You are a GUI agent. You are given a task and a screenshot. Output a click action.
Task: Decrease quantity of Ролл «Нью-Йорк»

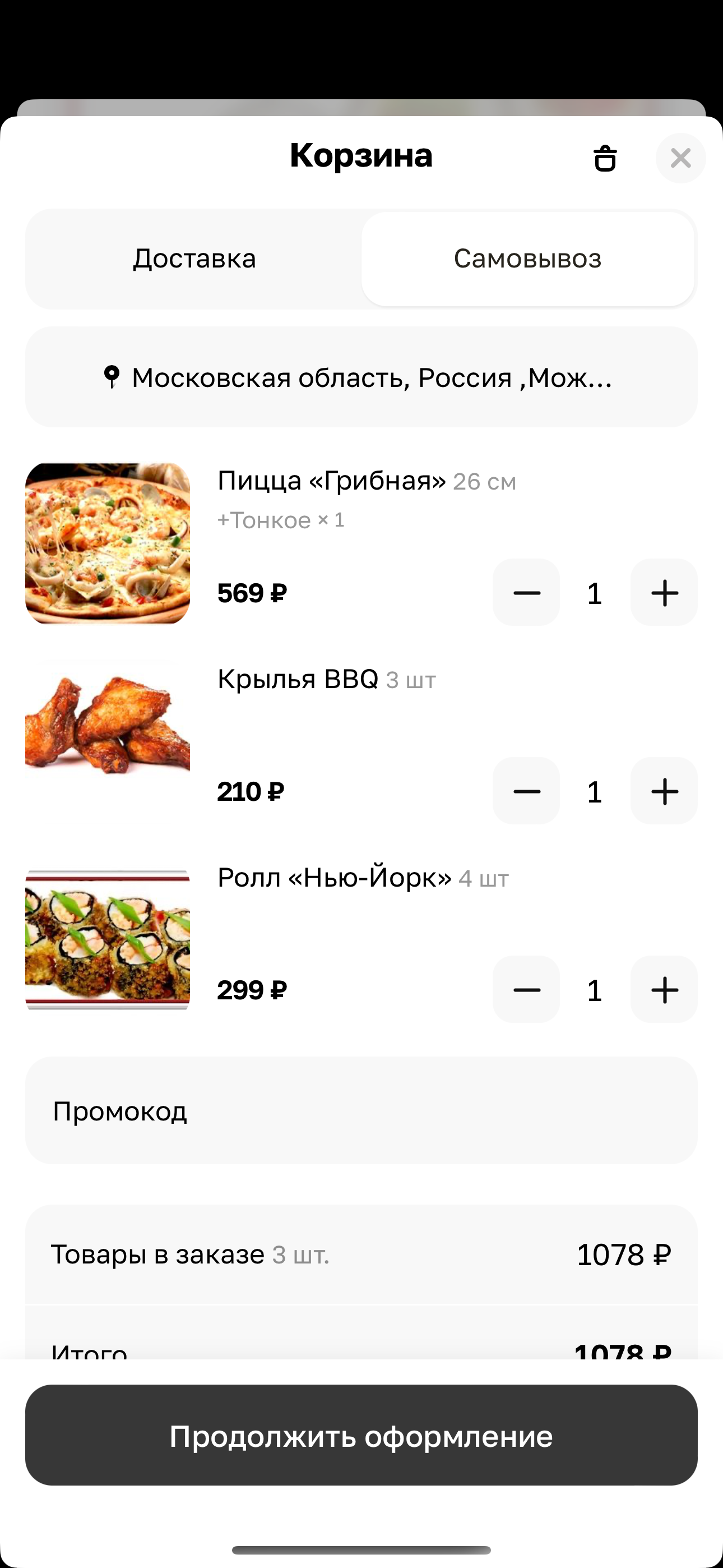coord(526,990)
